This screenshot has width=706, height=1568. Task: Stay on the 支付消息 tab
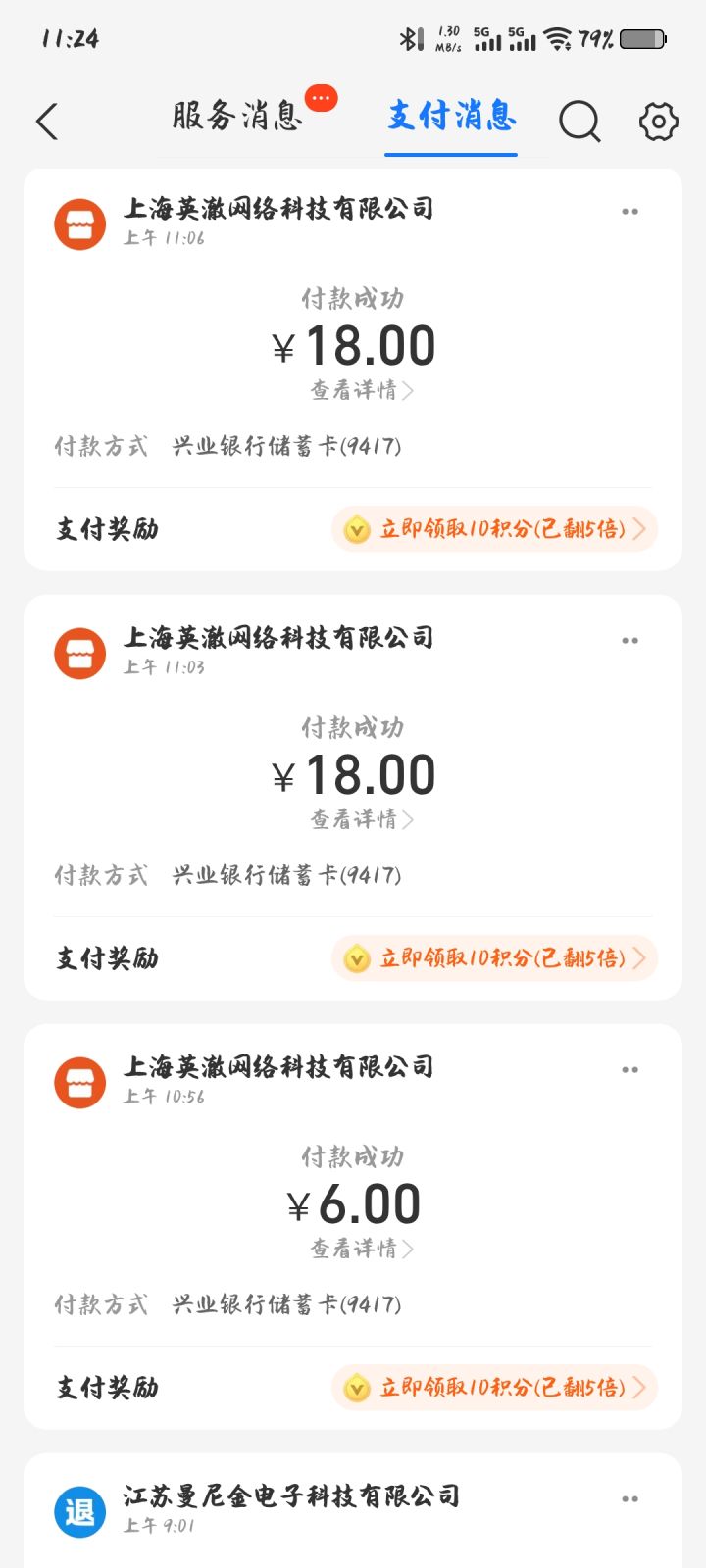tap(451, 118)
